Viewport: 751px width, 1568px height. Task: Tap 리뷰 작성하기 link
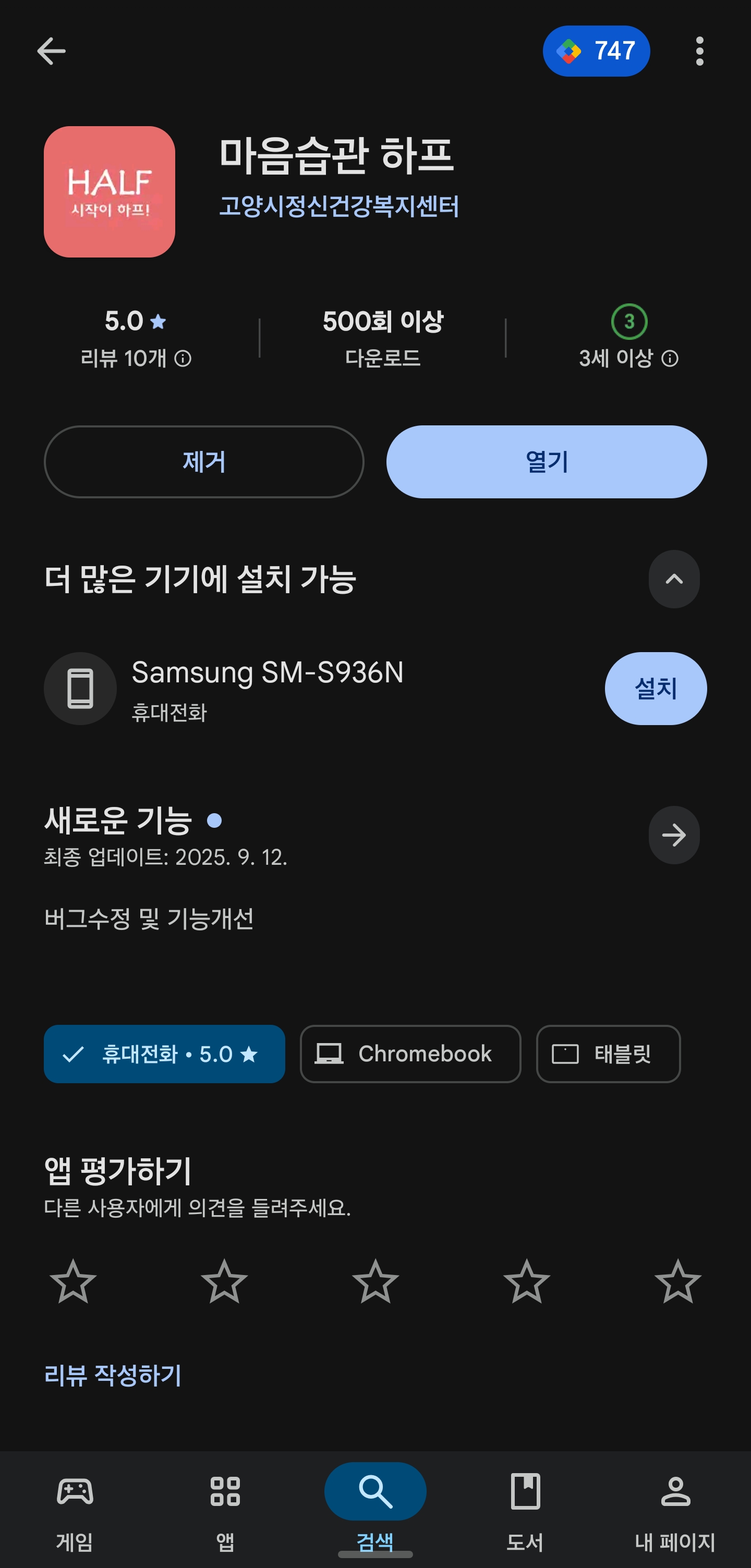pyautogui.click(x=113, y=1375)
